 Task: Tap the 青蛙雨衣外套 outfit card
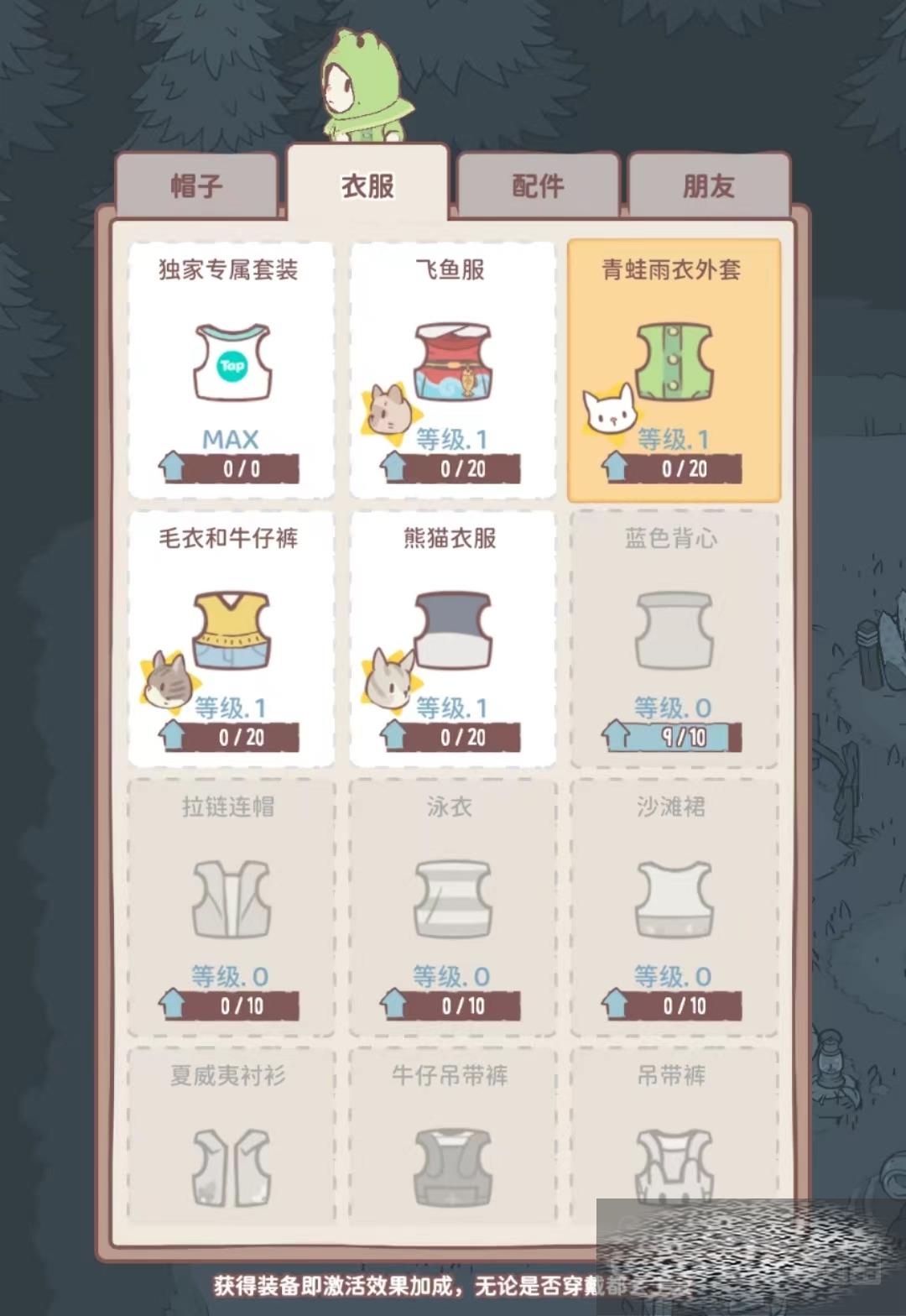673,369
